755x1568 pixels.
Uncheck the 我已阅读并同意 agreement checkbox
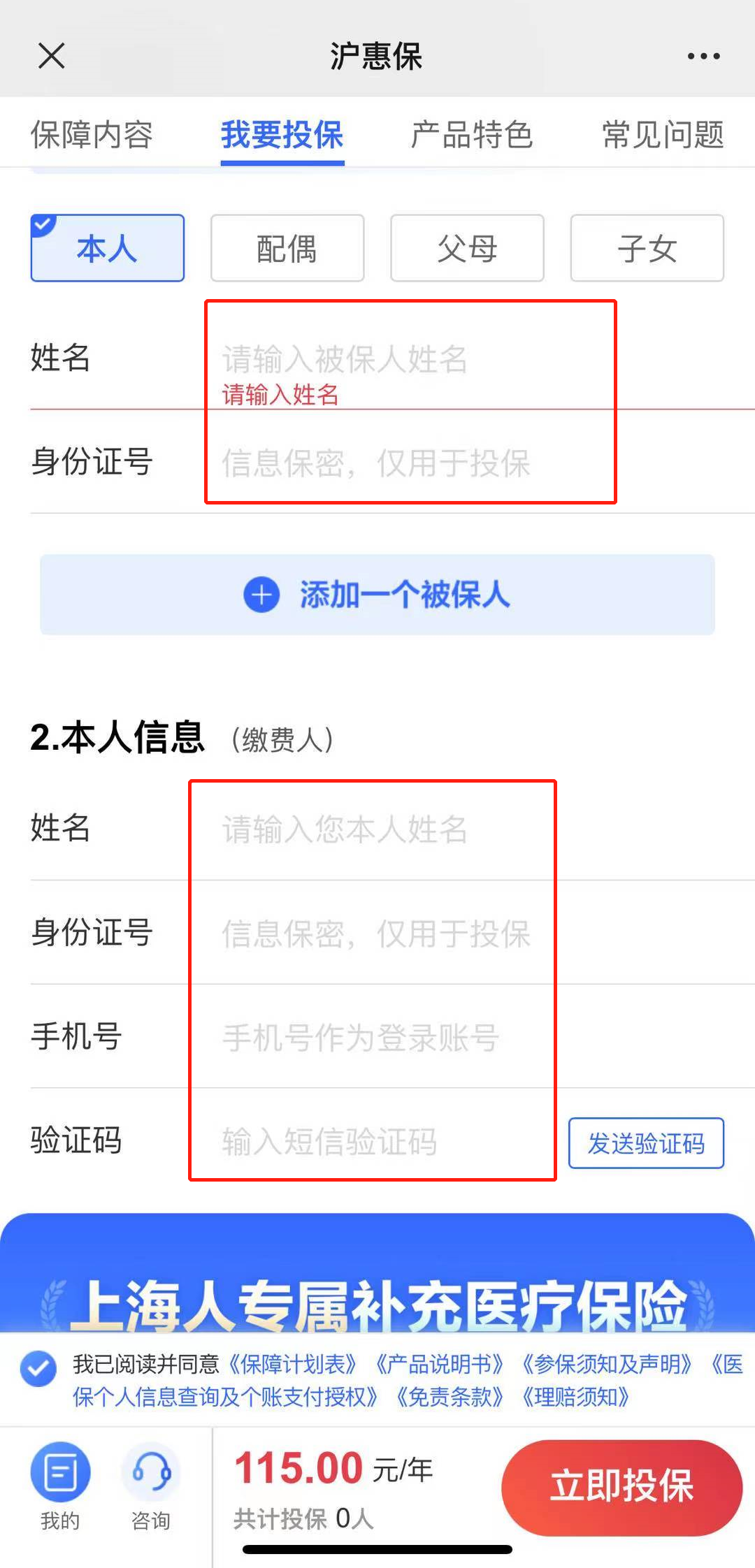click(38, 1368)
